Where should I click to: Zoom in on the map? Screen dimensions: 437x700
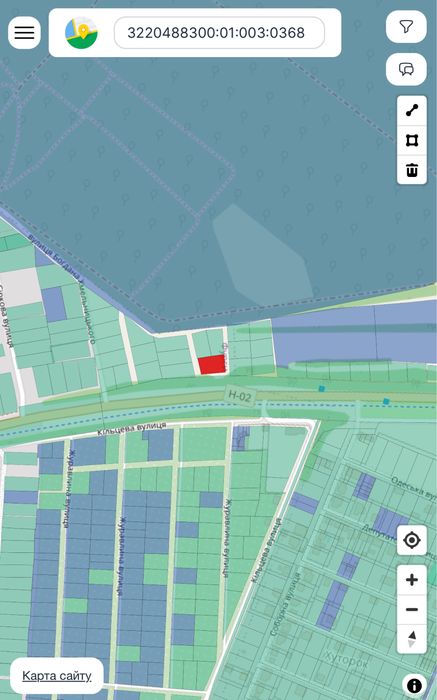click(x=412, y=580)
